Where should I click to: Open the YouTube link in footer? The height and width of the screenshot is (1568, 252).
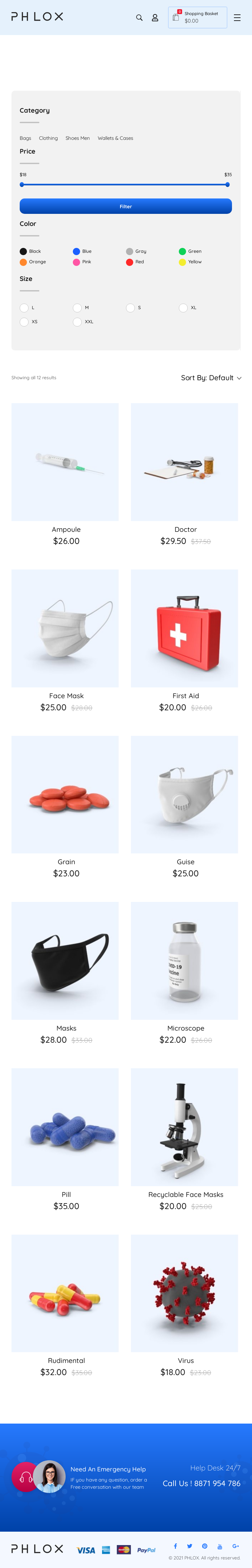coord(220,1546)
